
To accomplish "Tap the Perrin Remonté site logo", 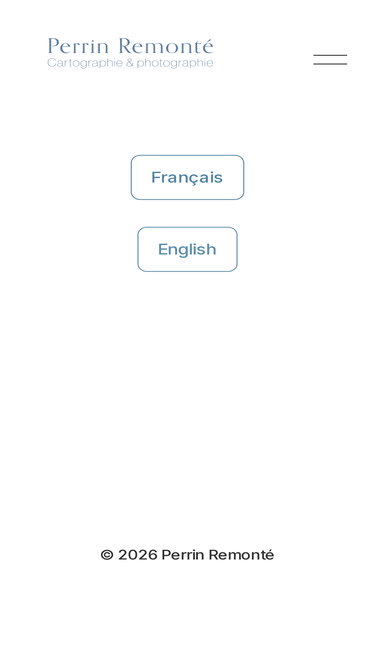I will (130, 53).
